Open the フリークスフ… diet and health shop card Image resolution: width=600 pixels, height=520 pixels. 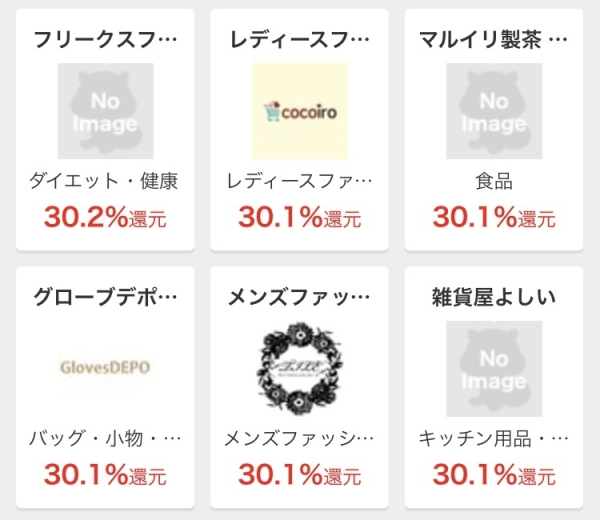tap(105, 130)
